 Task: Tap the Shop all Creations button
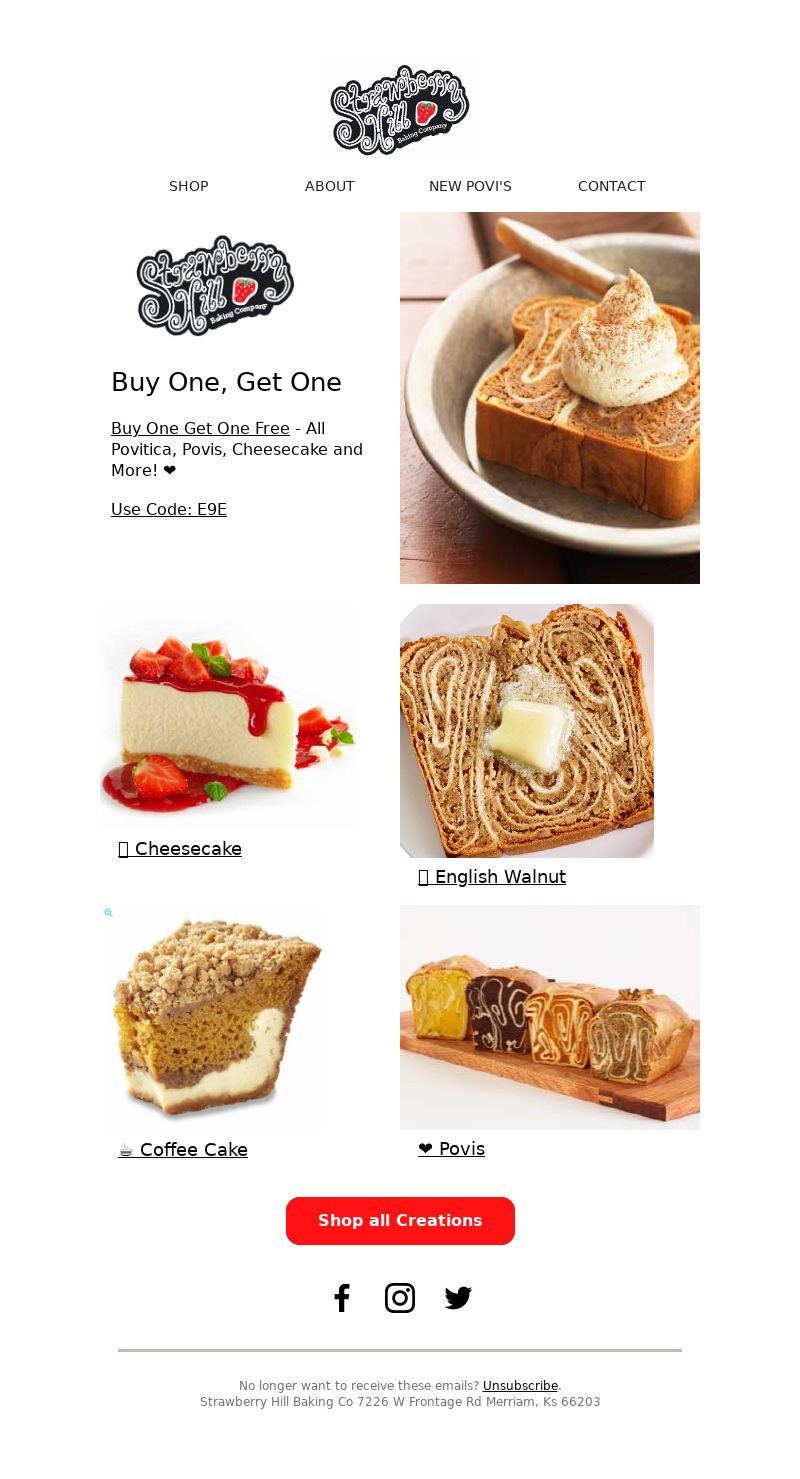tap(400, 1221)
